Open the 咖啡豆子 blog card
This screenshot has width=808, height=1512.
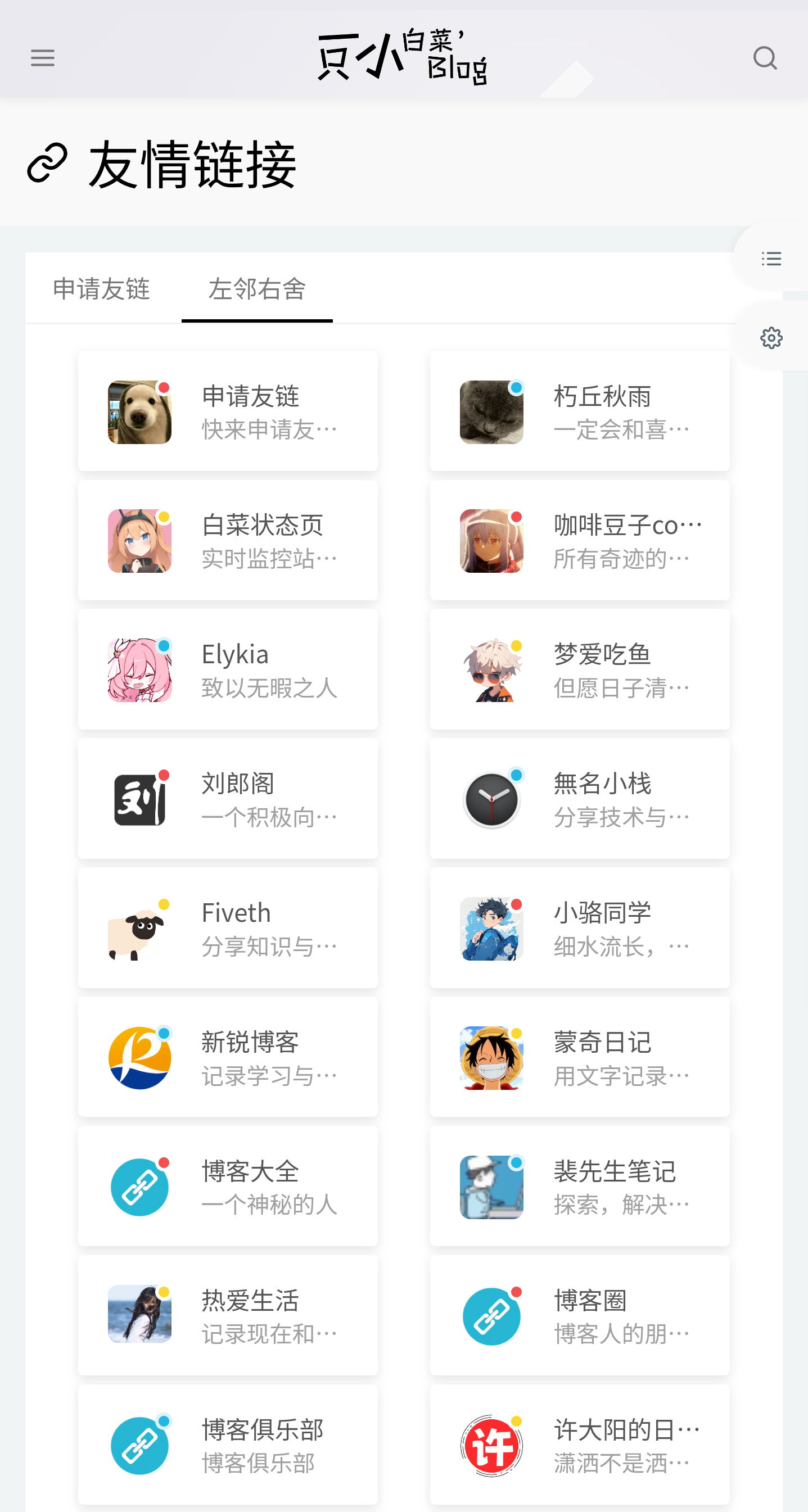point(580,541)
